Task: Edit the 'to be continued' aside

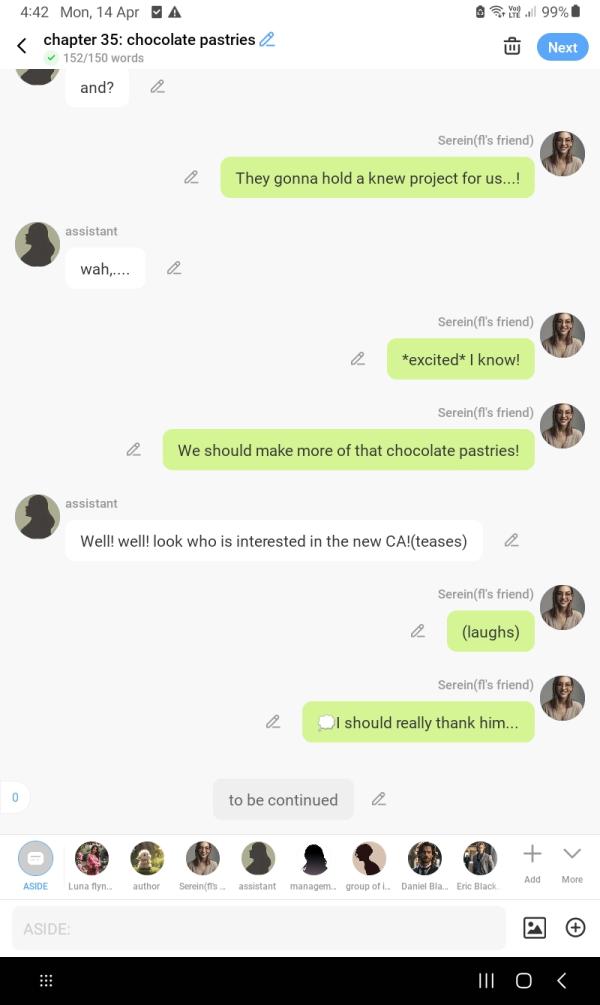Action: click(x=379, y=799)
